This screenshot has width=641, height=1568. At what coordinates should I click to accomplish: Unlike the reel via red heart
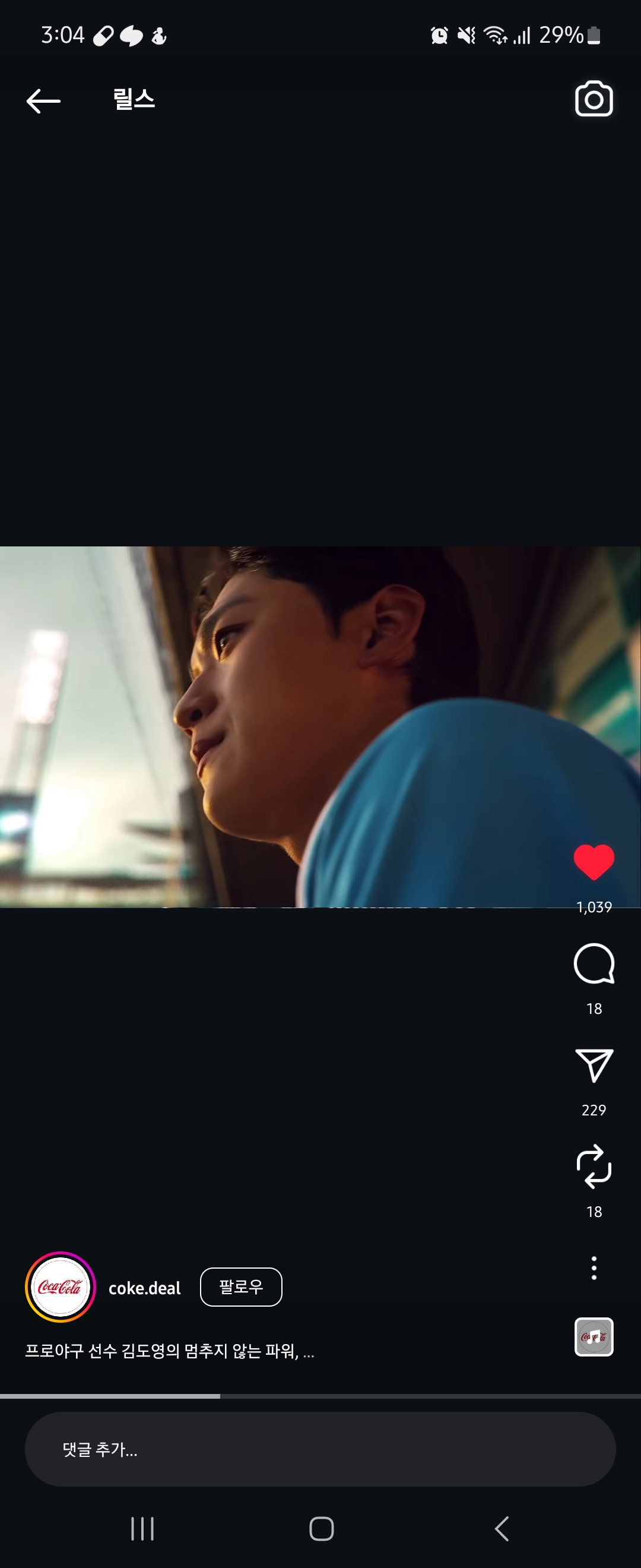(594, 861)
